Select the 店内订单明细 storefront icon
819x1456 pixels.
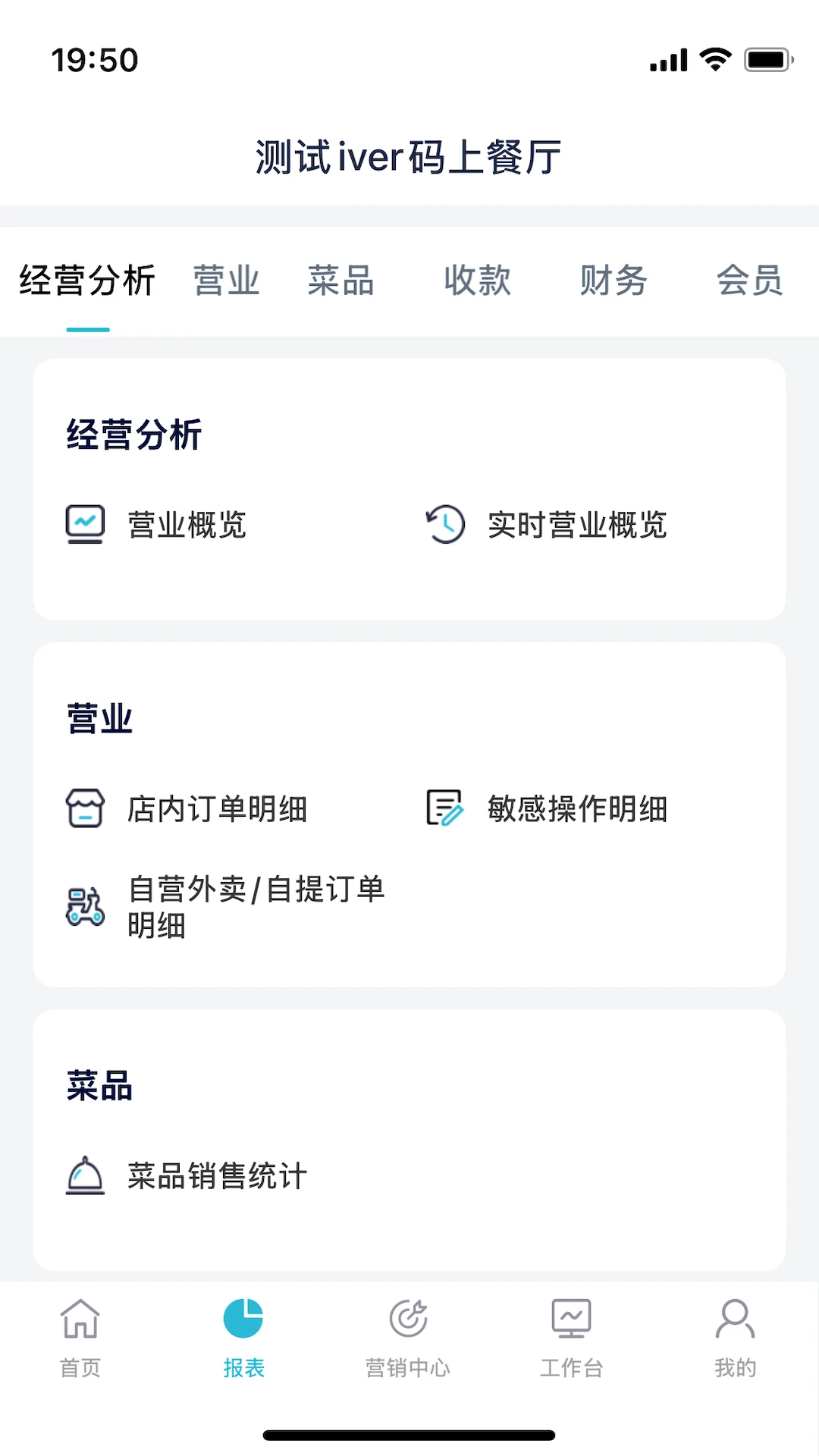(86, 808)
